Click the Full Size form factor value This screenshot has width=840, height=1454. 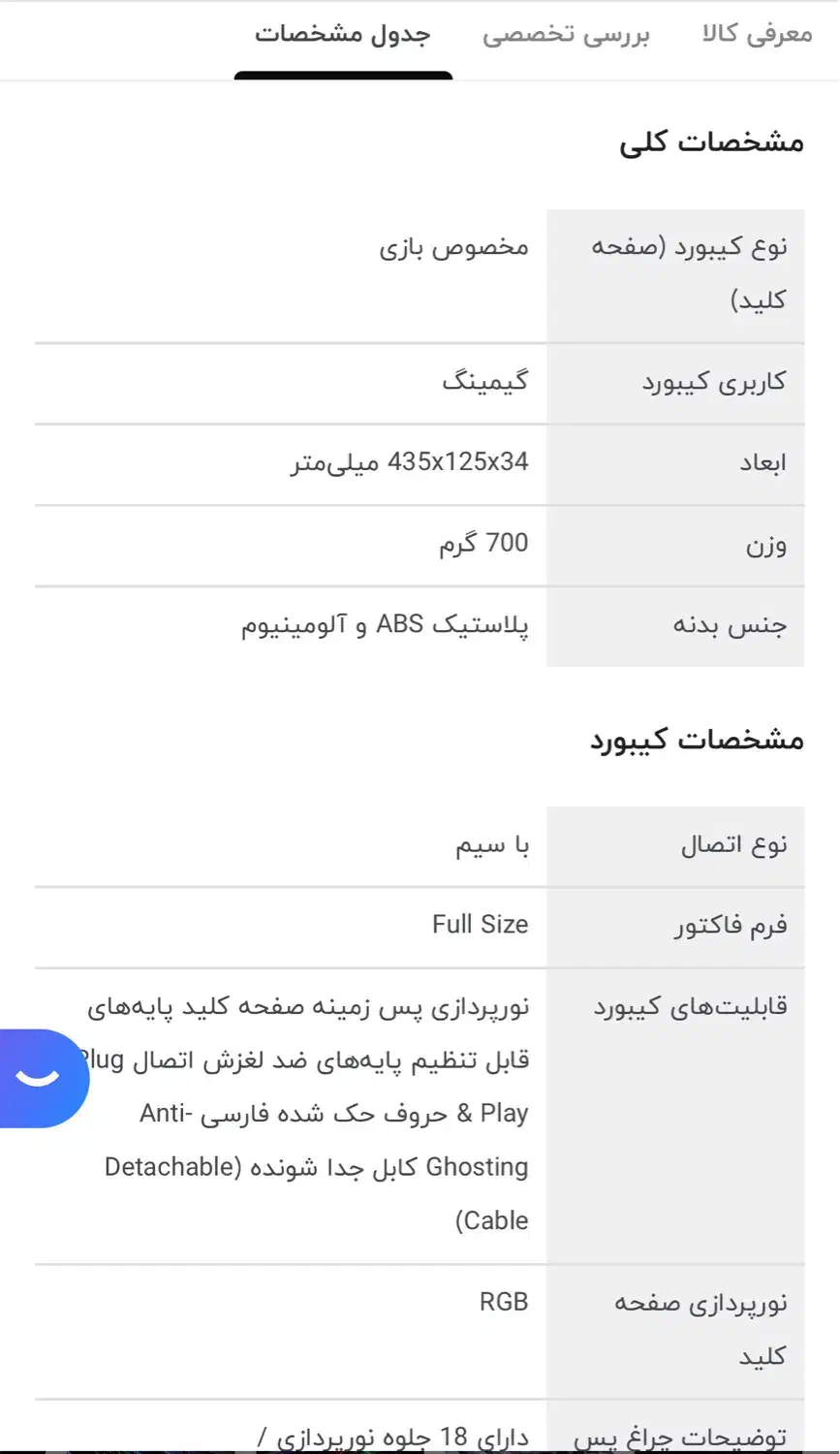point(478,925)
